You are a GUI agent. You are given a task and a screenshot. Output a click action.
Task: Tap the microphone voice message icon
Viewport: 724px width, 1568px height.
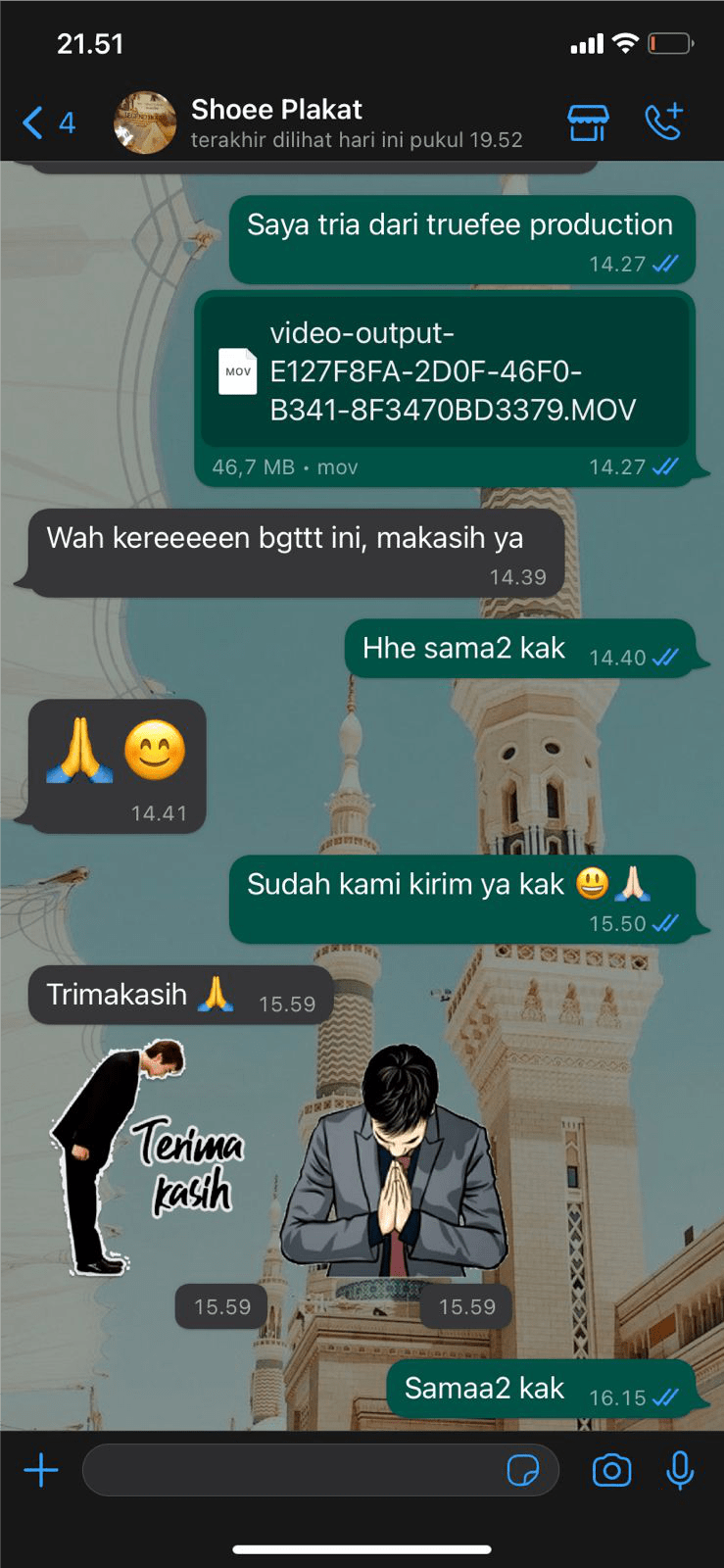tap(680, 1470)
